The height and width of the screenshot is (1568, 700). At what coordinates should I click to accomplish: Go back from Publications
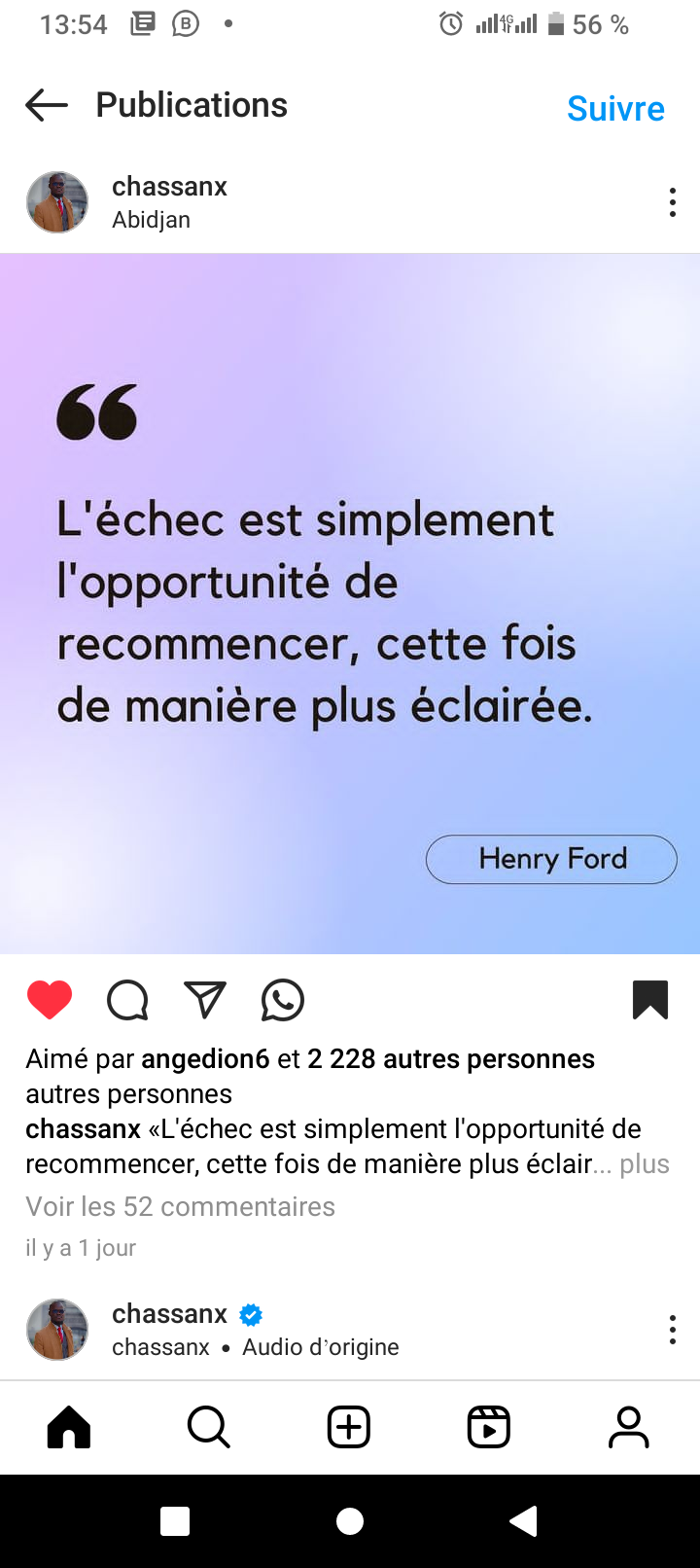[x=47, y=105]
